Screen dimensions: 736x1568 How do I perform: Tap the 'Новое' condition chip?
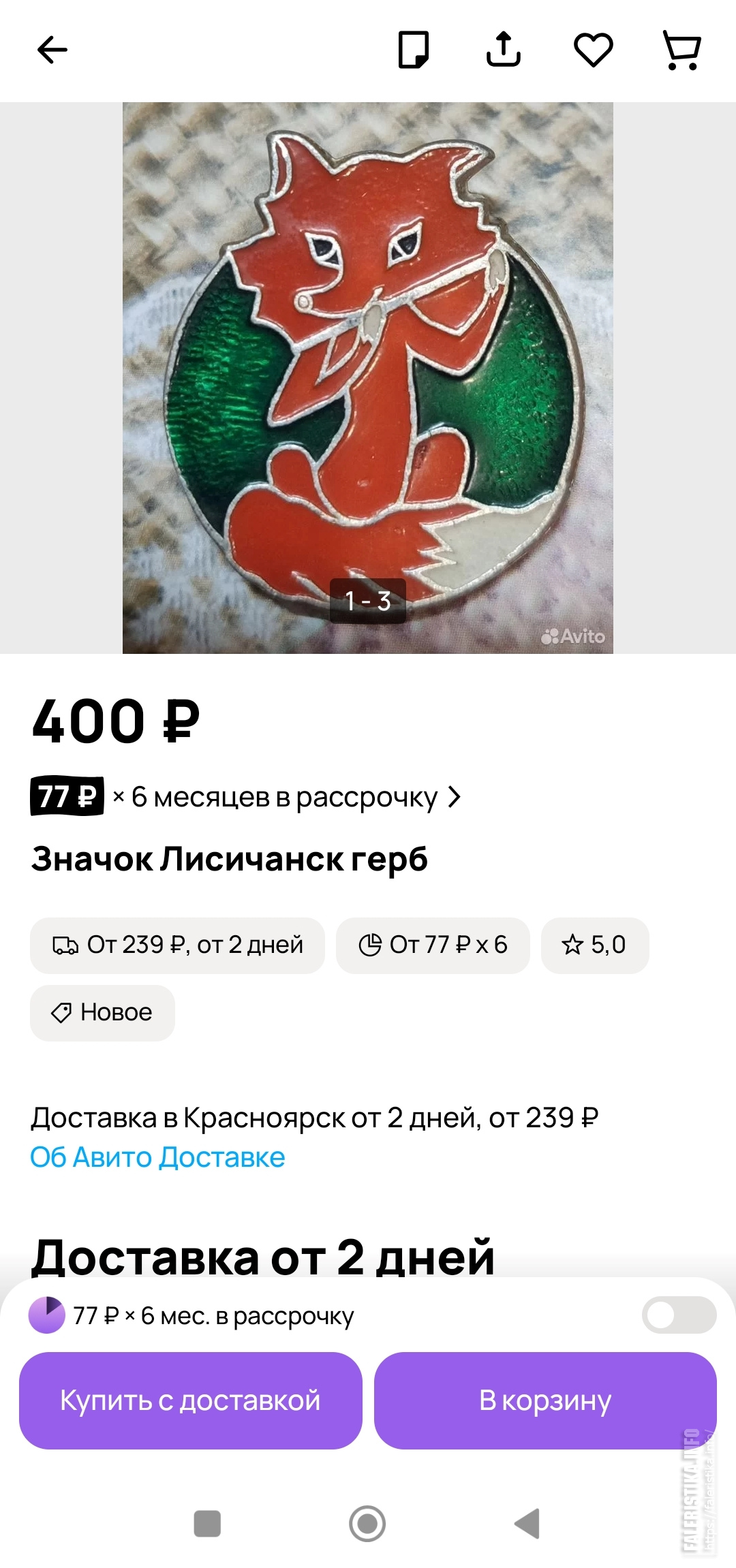102,1012
